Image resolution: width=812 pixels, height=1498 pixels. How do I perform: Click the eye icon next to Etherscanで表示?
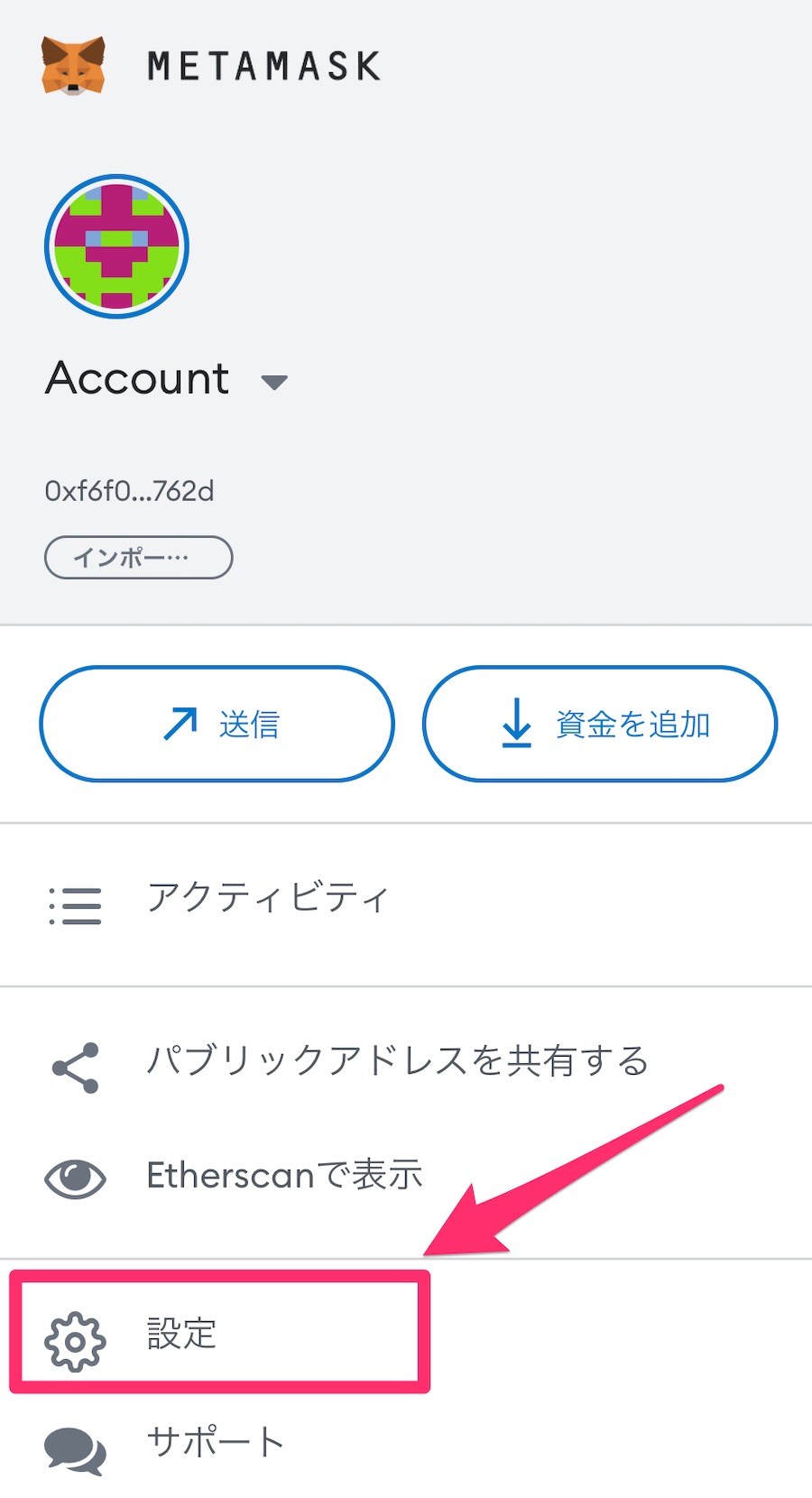(73, 1176)
